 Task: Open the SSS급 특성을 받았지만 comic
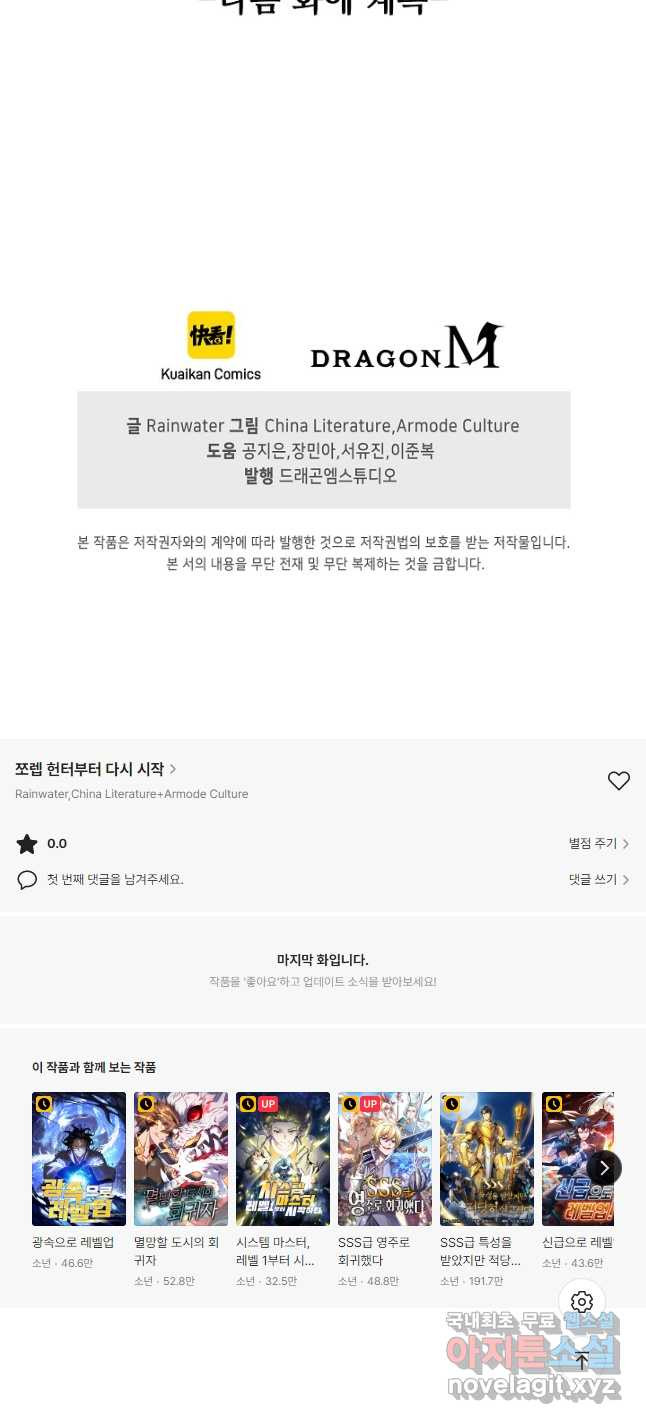(x=487, y=1159)
